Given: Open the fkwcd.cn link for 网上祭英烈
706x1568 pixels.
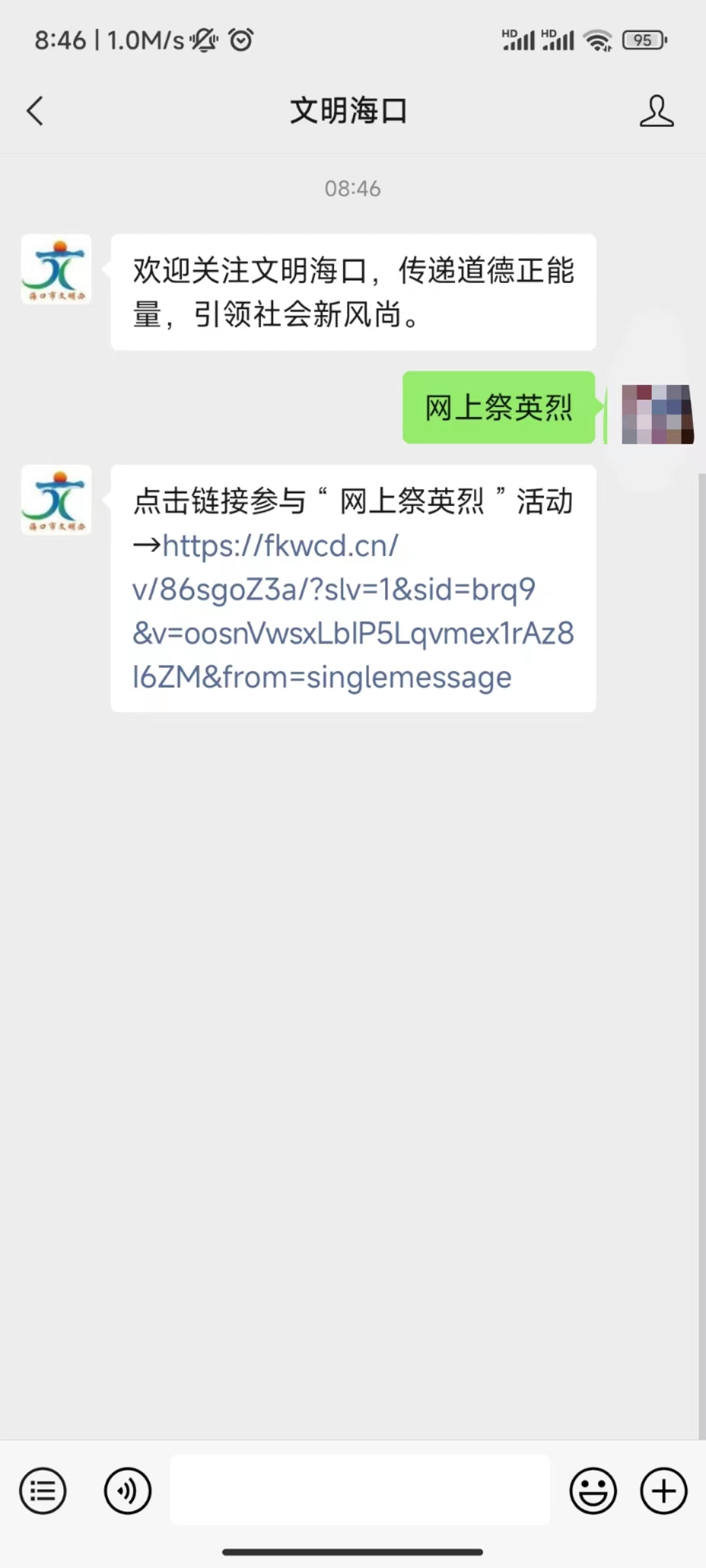Looking at the screenshot, I should point(353,611).
